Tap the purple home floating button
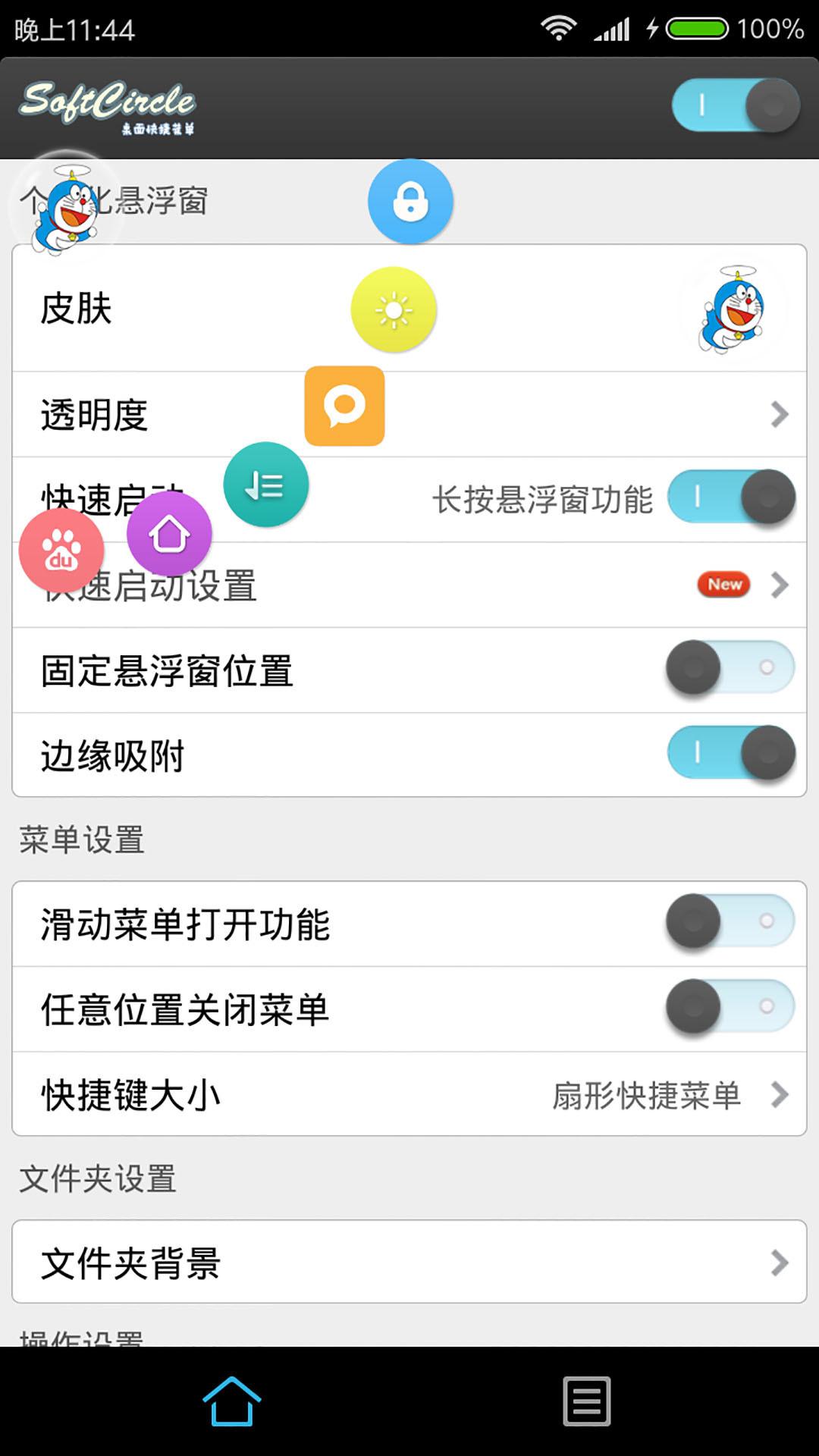 (x=169, y=534)
